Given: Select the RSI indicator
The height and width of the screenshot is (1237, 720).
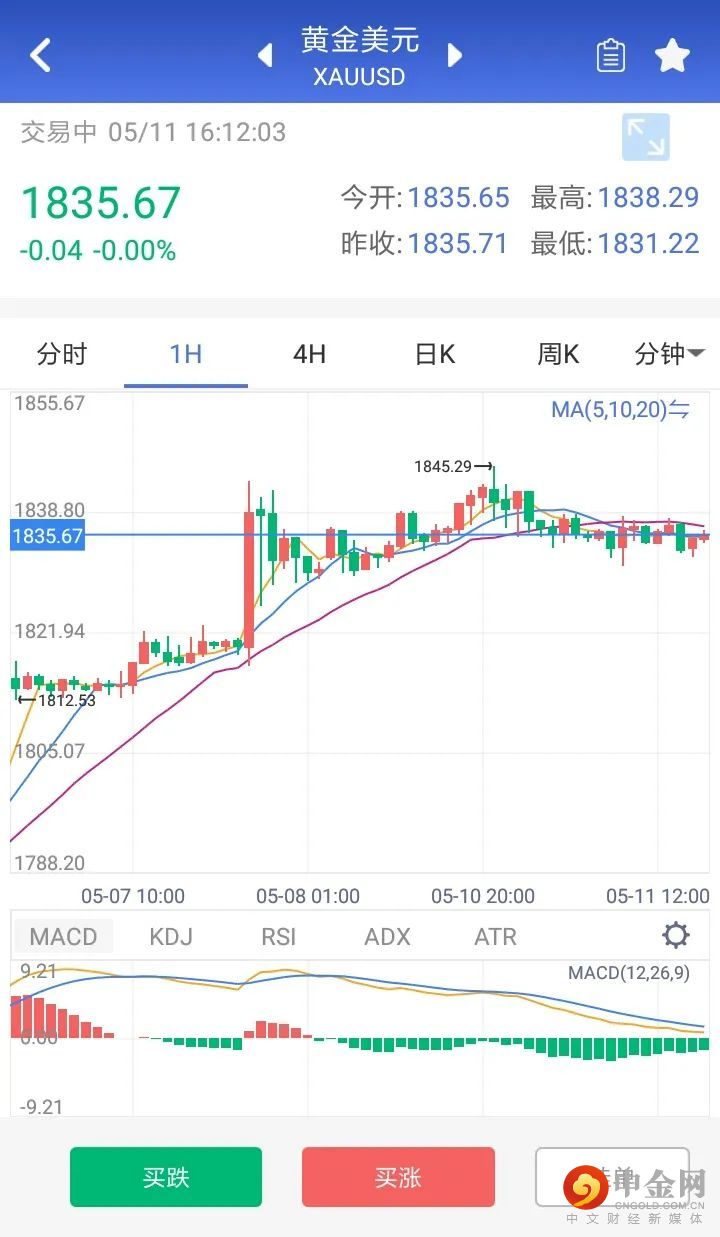Looking at the screenshot, I should [x=279, y=937].
